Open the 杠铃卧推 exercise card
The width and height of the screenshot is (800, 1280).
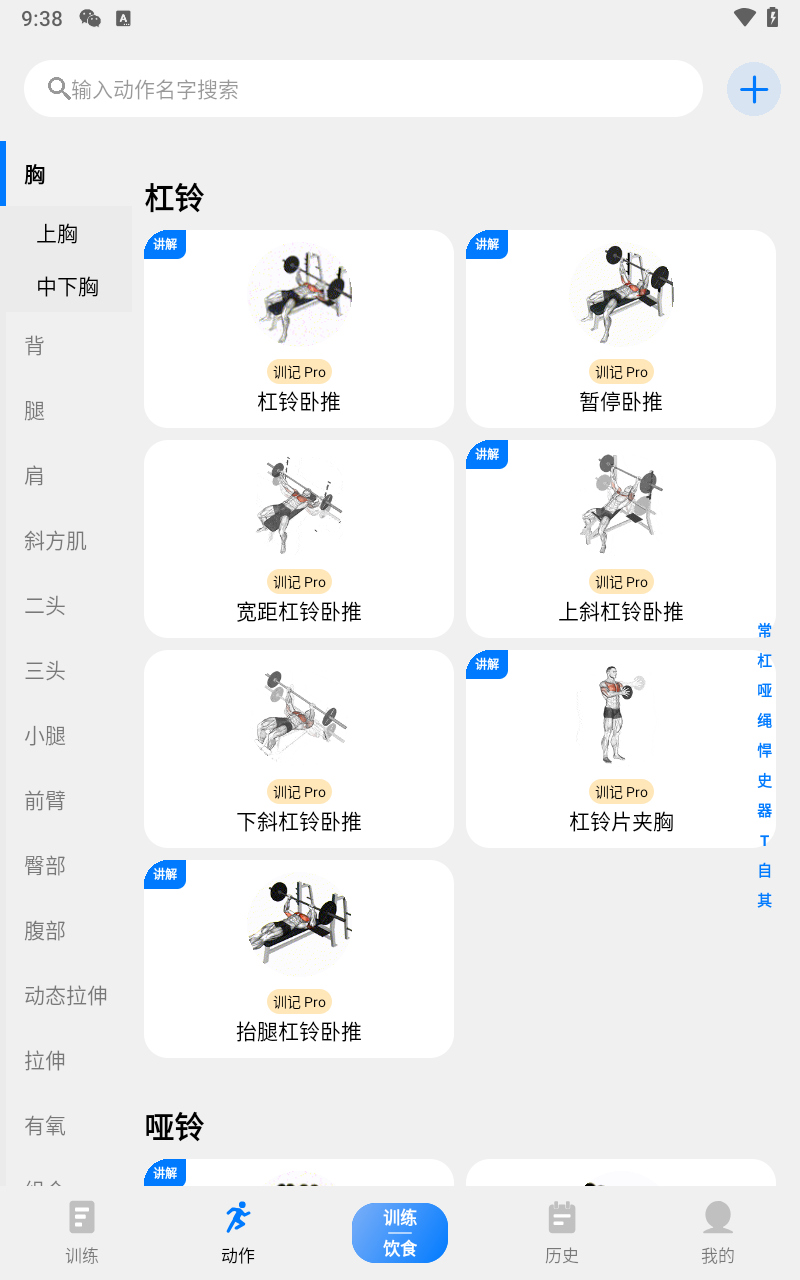click(299, 329)
